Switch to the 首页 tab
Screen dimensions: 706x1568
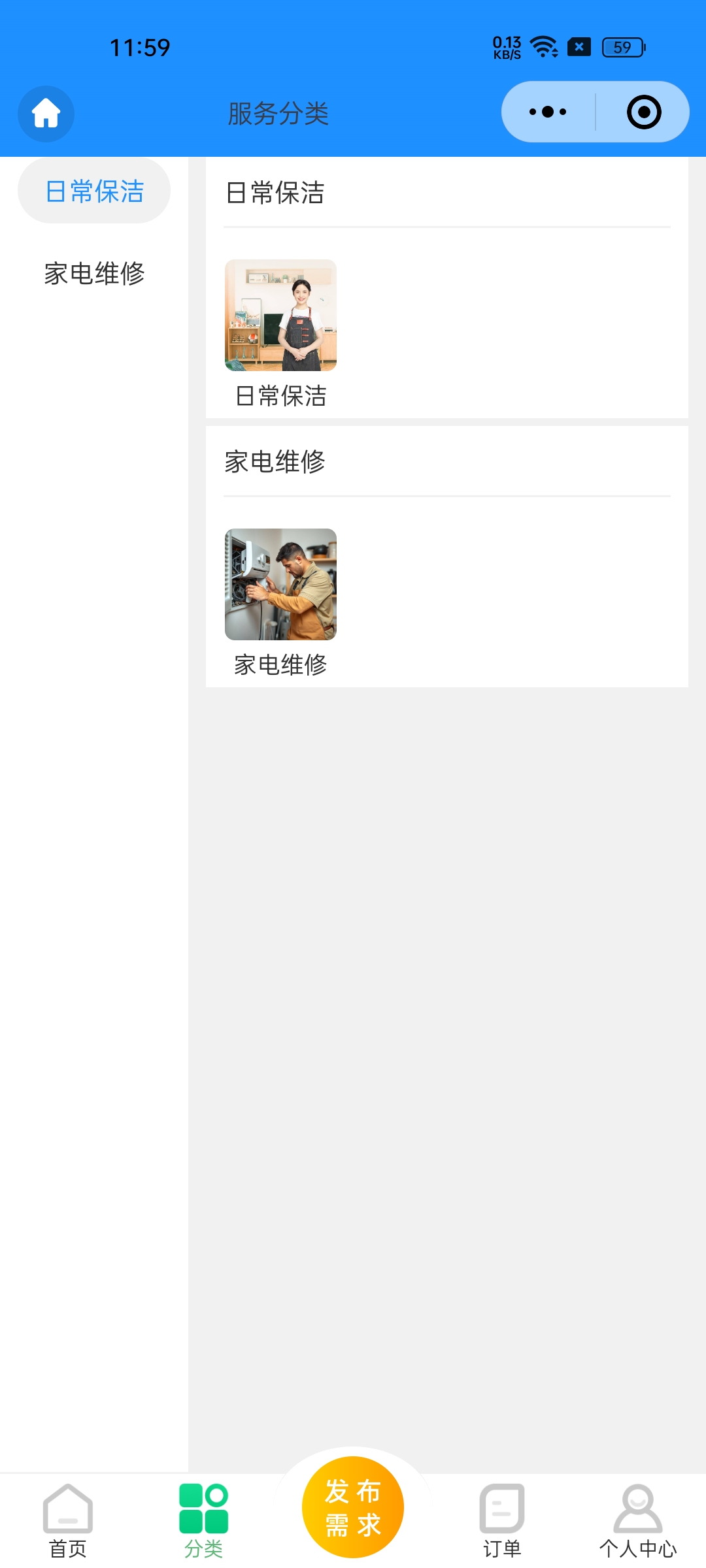click(68, 1520)
